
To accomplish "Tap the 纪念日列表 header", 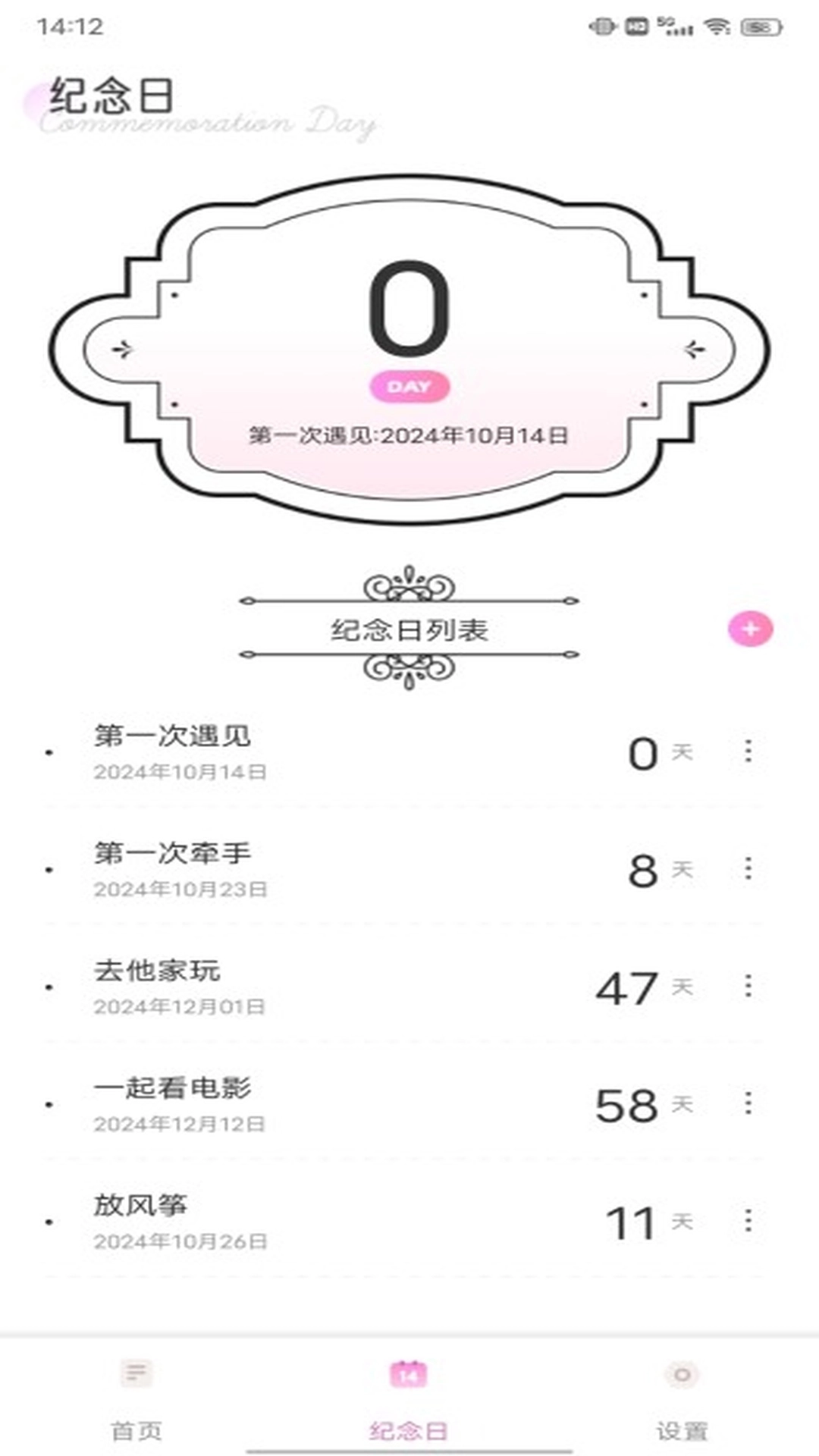I will tap(409, 629).
